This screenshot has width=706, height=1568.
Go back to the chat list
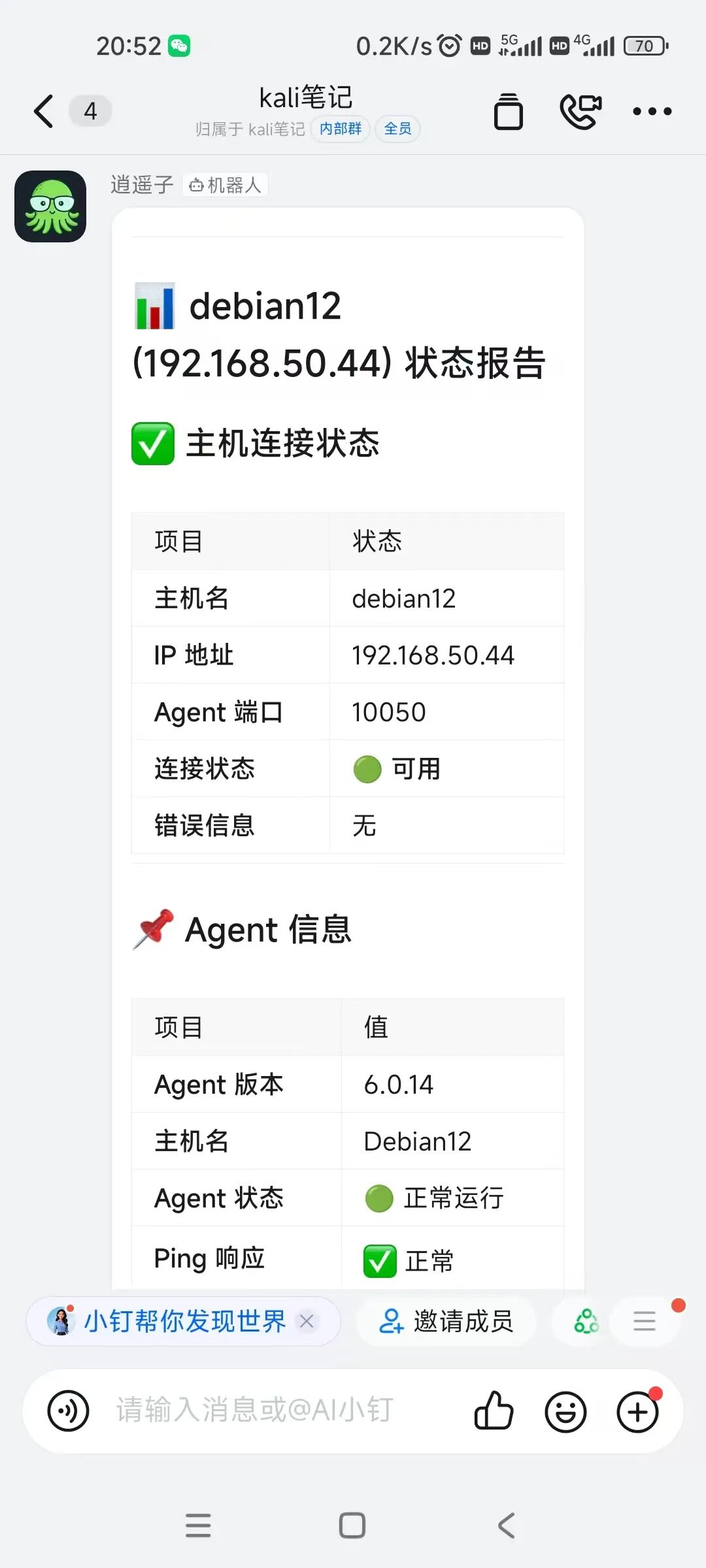(44, 111)
